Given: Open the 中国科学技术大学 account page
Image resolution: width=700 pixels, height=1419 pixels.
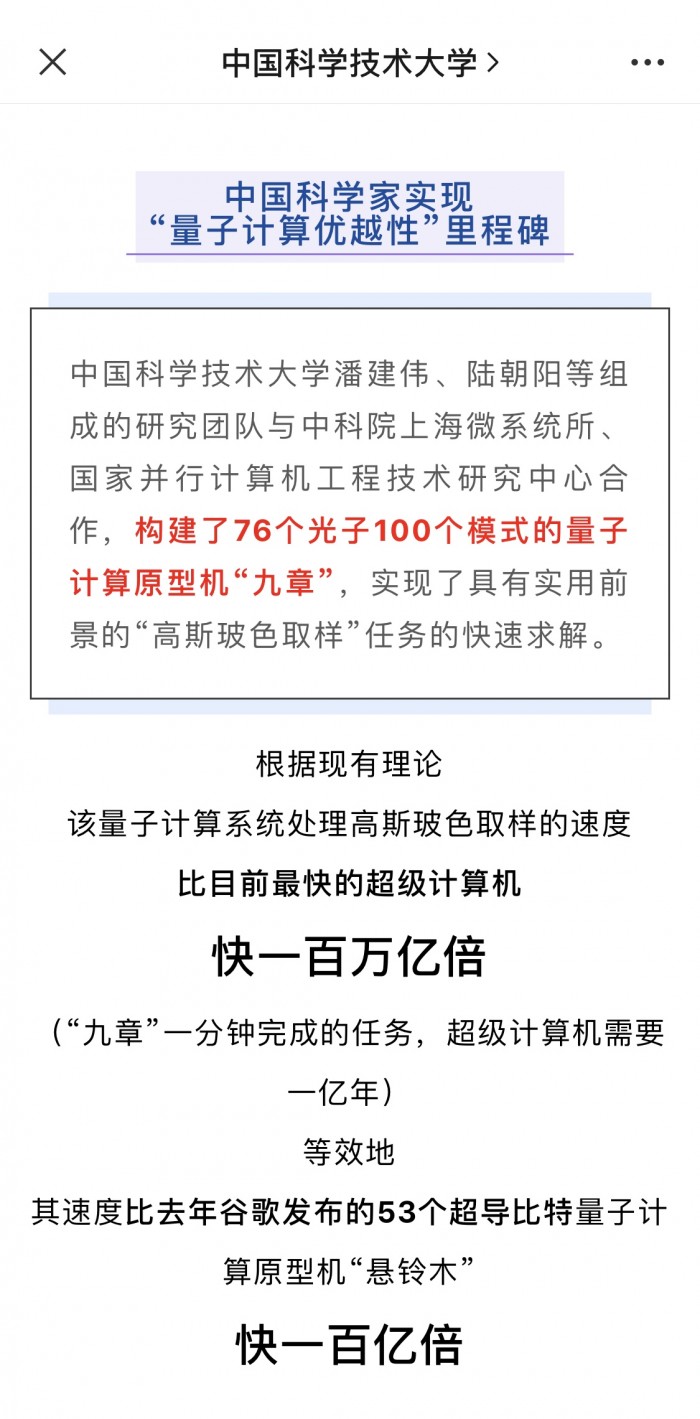Looking at the screenshot, I should coord(360,63).
